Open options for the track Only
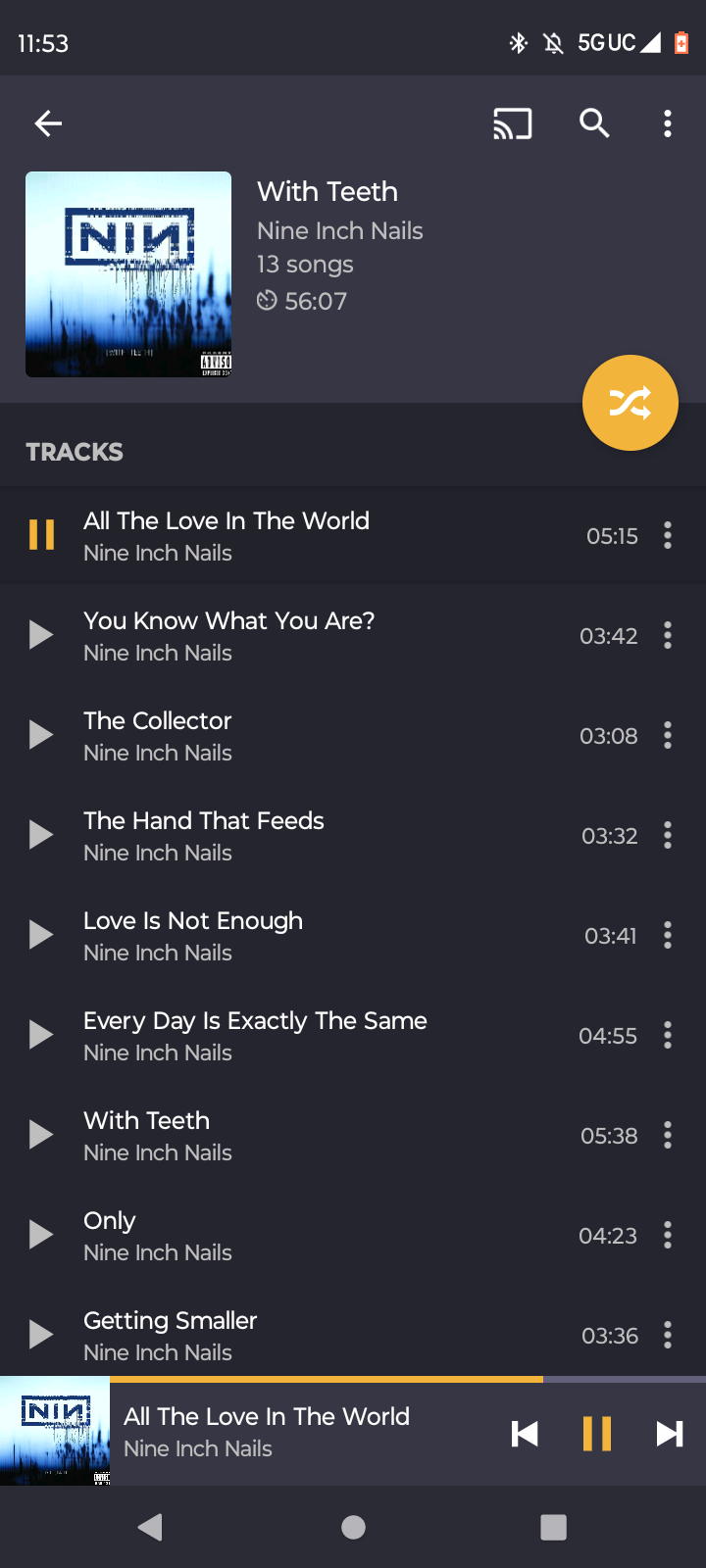 coord(668,1235)
